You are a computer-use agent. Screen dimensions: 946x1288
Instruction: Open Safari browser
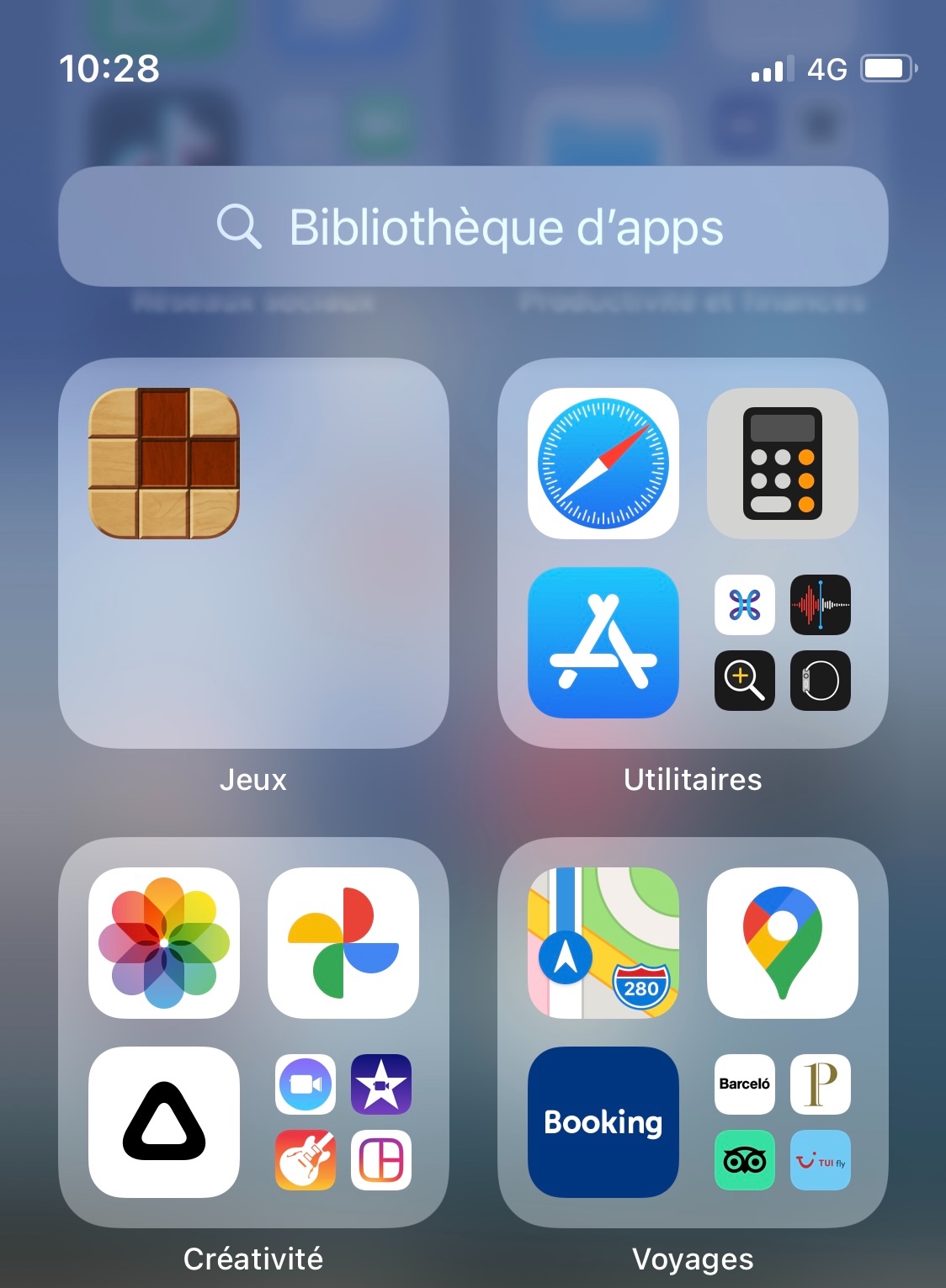[x=603, y=464]
